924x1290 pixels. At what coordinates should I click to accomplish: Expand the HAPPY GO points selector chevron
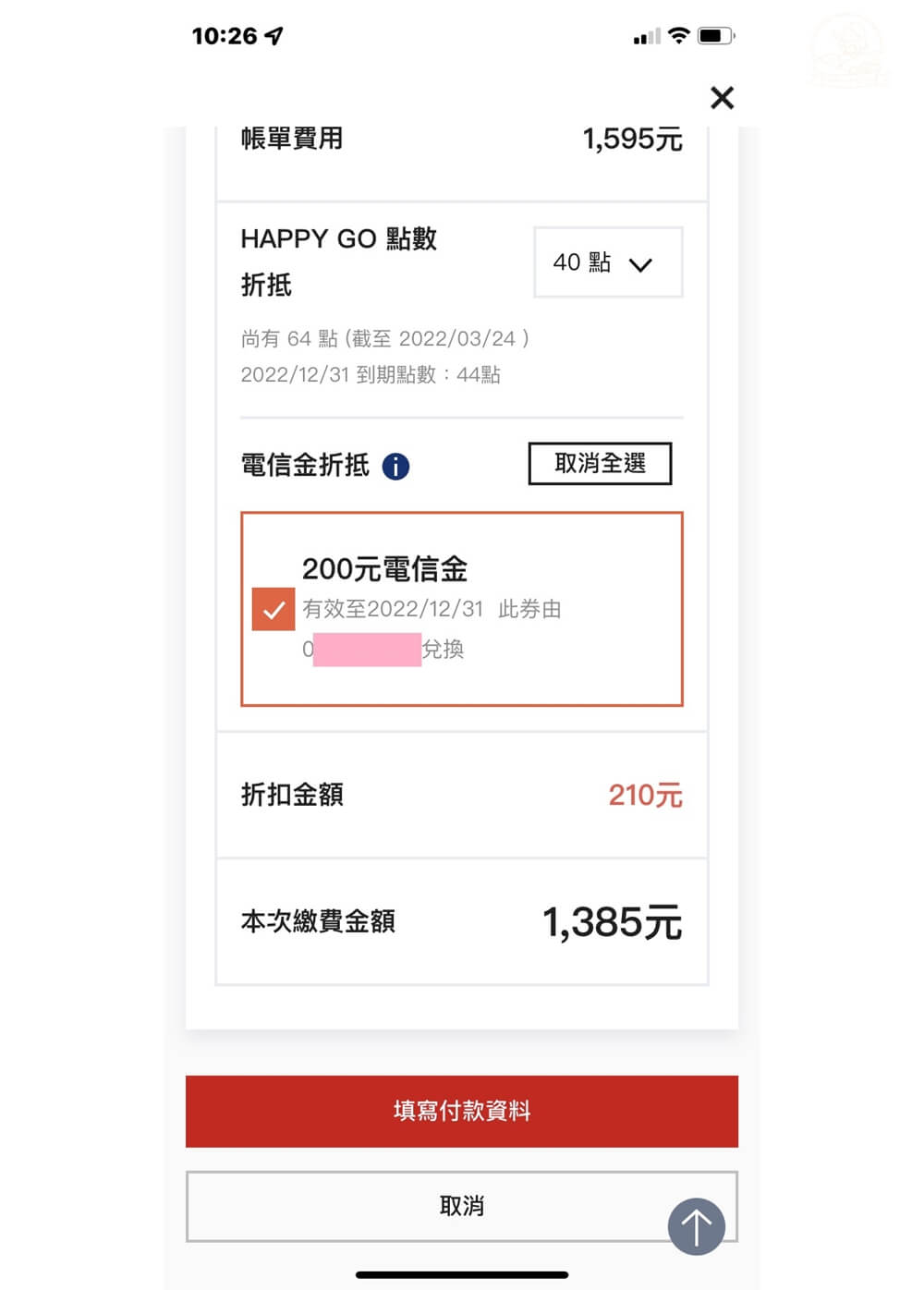point(639,264)
